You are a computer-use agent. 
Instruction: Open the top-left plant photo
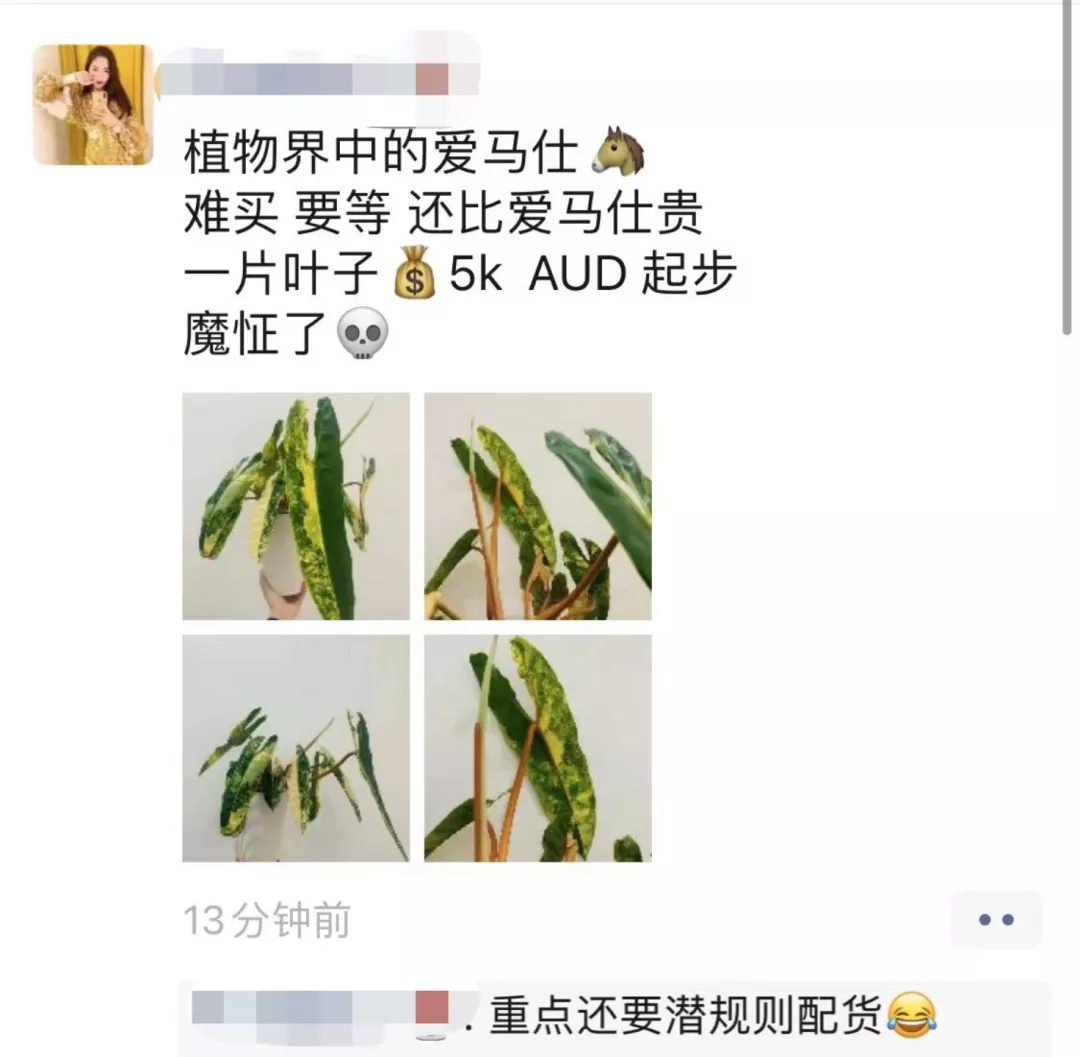(296, 507)
